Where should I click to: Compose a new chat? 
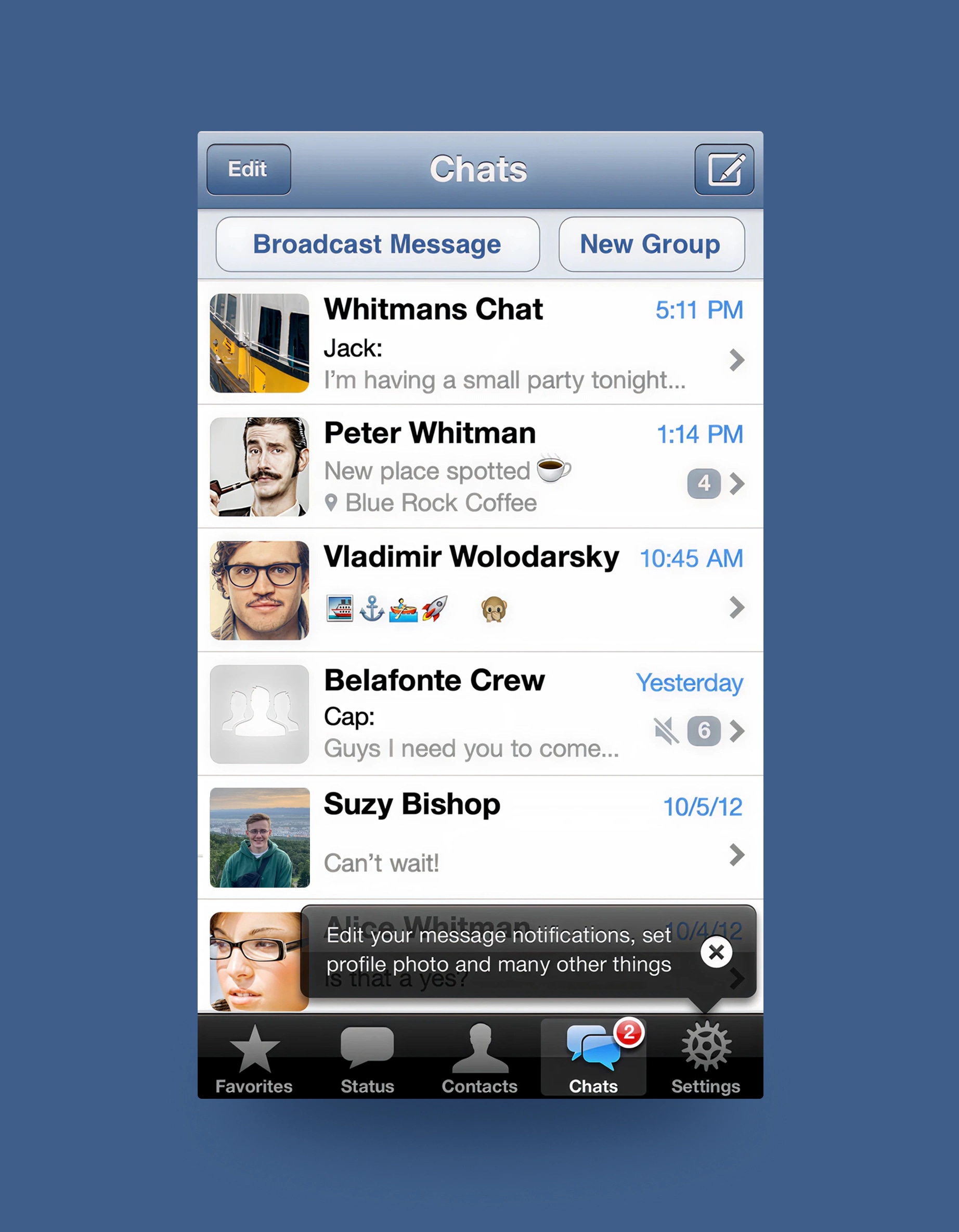point(724,169)
